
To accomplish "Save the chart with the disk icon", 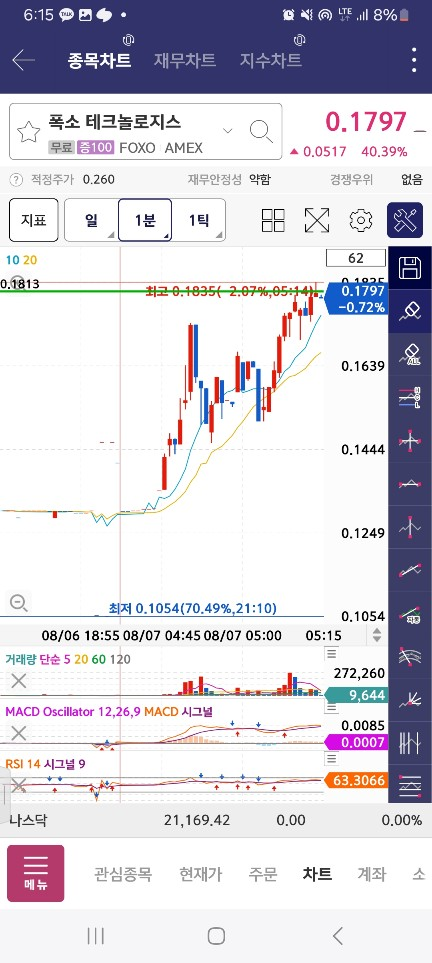I will [410, 268].
